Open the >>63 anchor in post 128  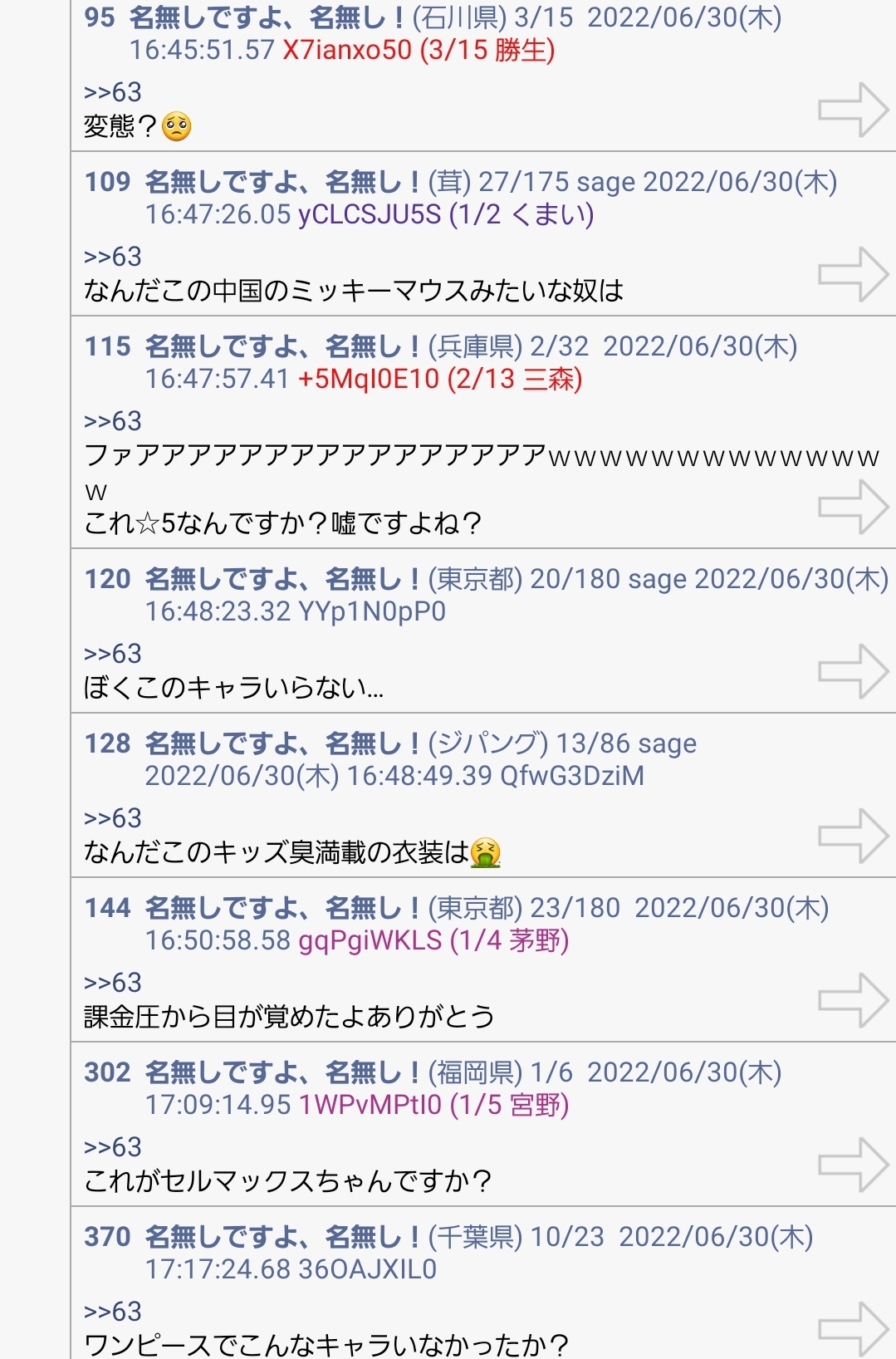(x=113, y=818)
